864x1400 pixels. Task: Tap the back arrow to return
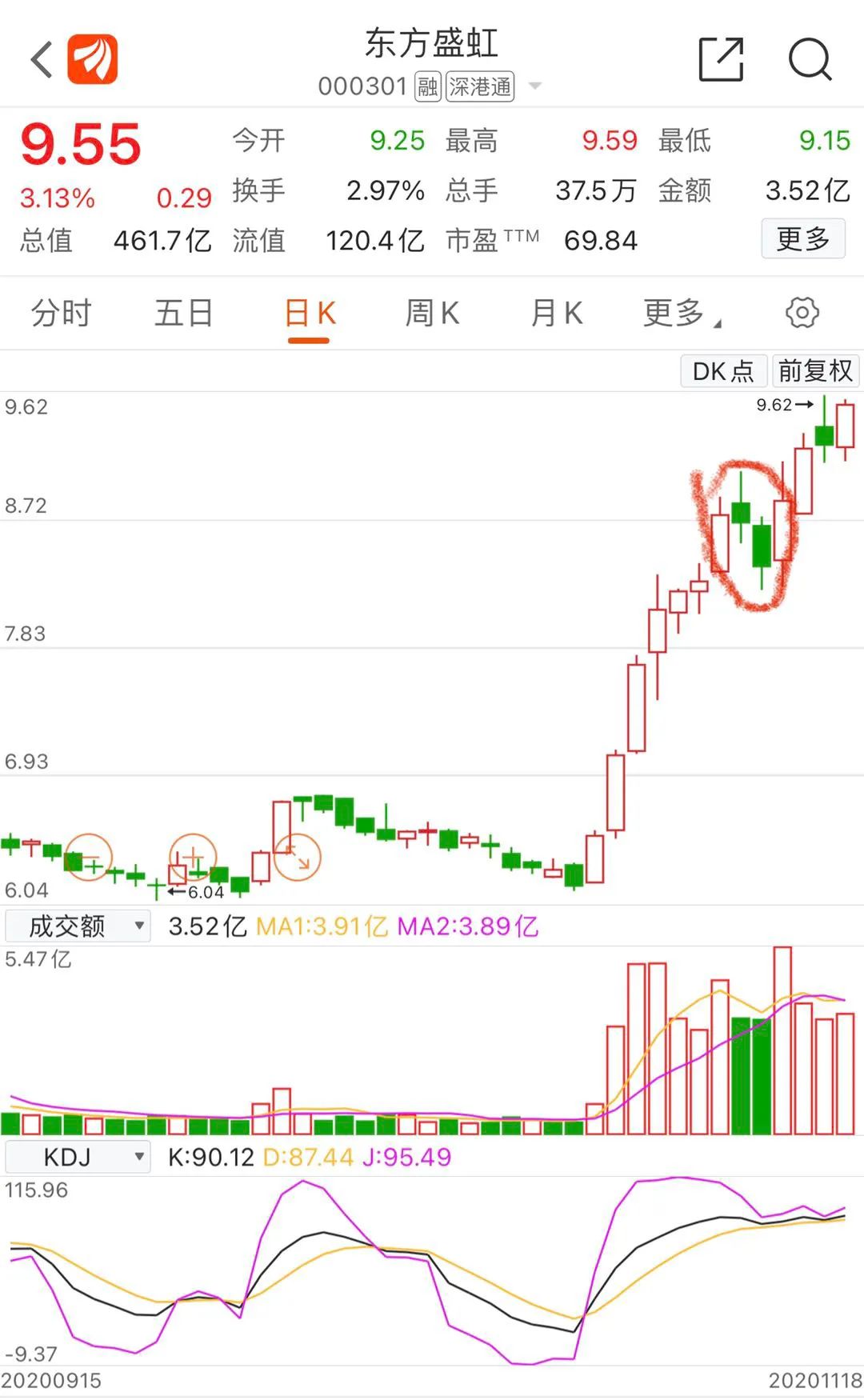pos(40,58)
